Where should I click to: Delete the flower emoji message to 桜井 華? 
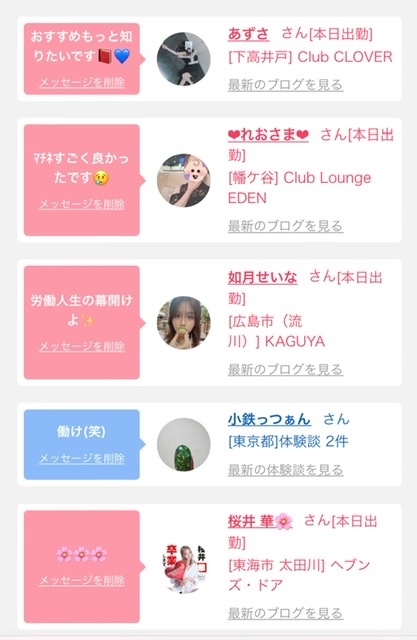pyautogui.click(x=82, y=580)
